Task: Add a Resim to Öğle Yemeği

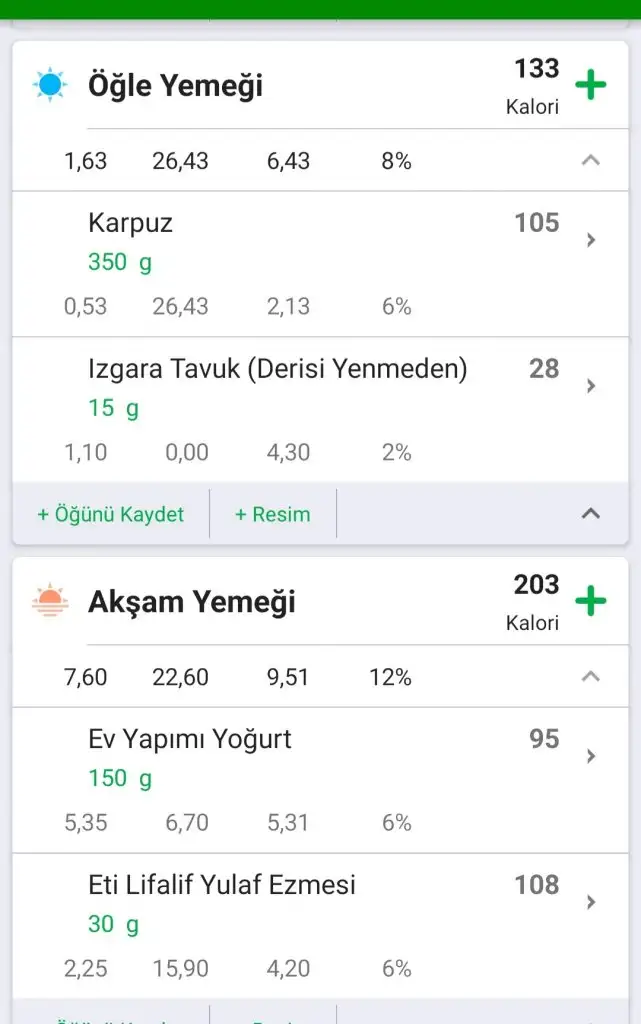Action: tap(272, 514)
